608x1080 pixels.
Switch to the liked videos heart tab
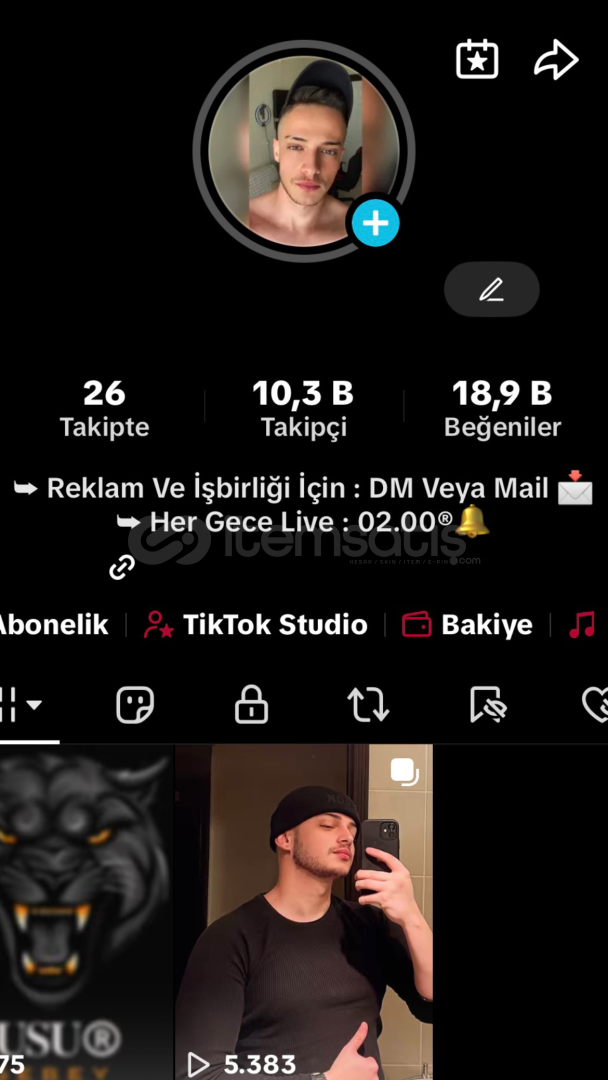point(596,705)
